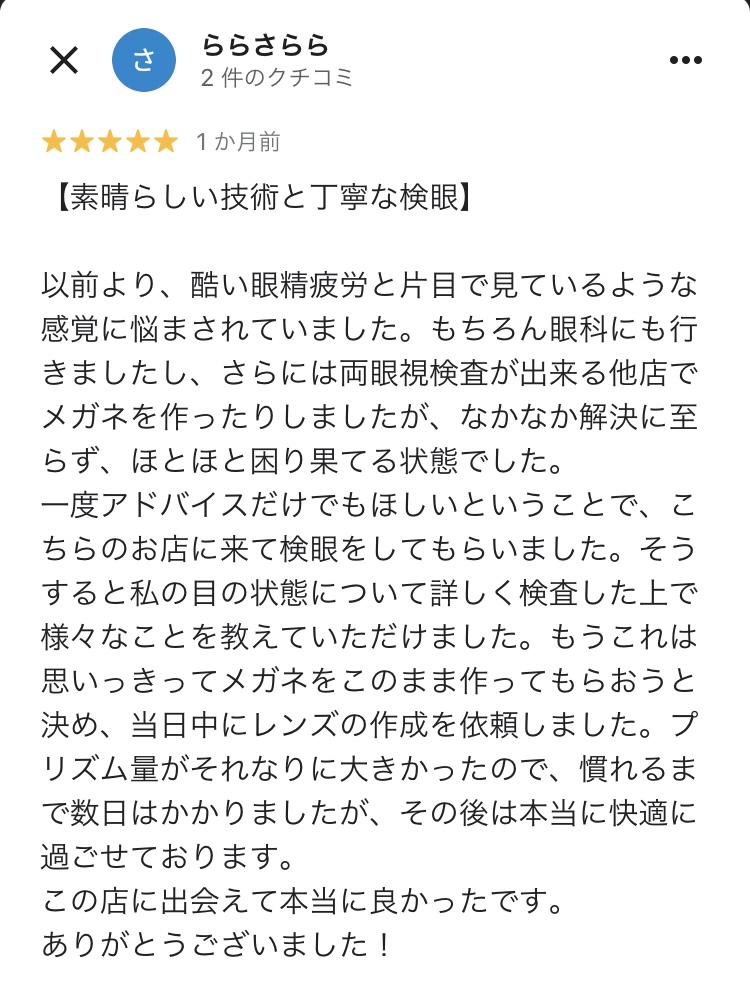Open reviewer ららさらら's profile avatar
This screenshot has width=750, height=994.
pos(145,61)
